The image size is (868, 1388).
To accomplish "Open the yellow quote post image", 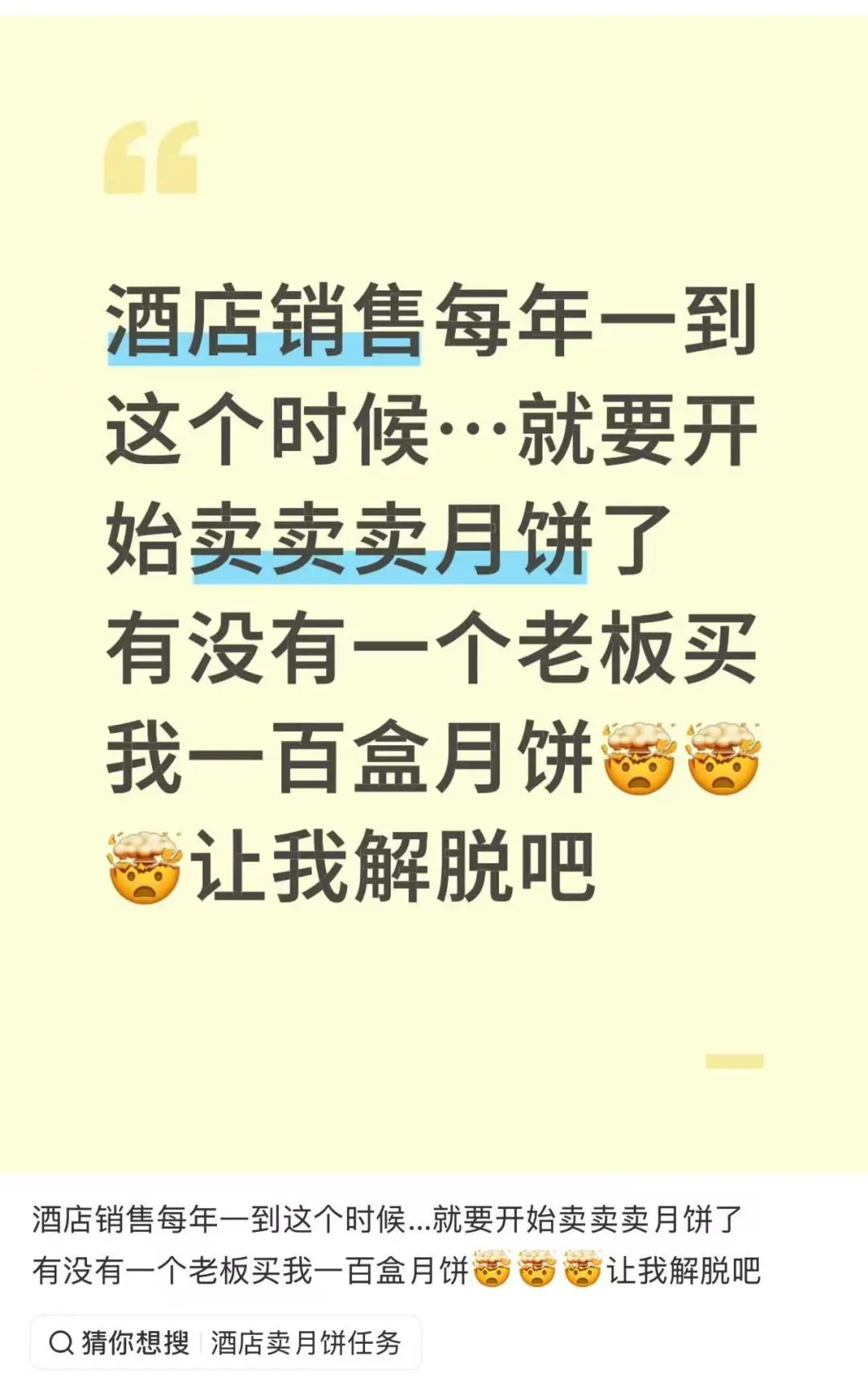I will 434,595.
